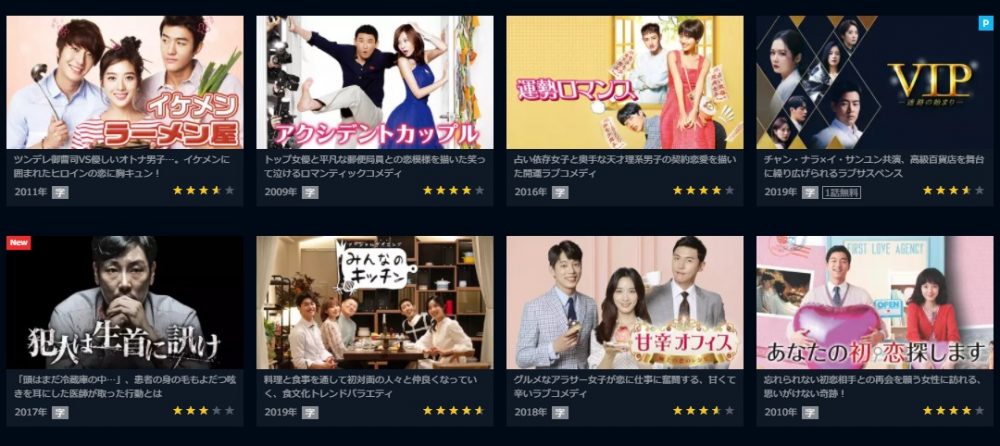
Task: View the みんなのキッチン variety show
Action: point(375,302)
